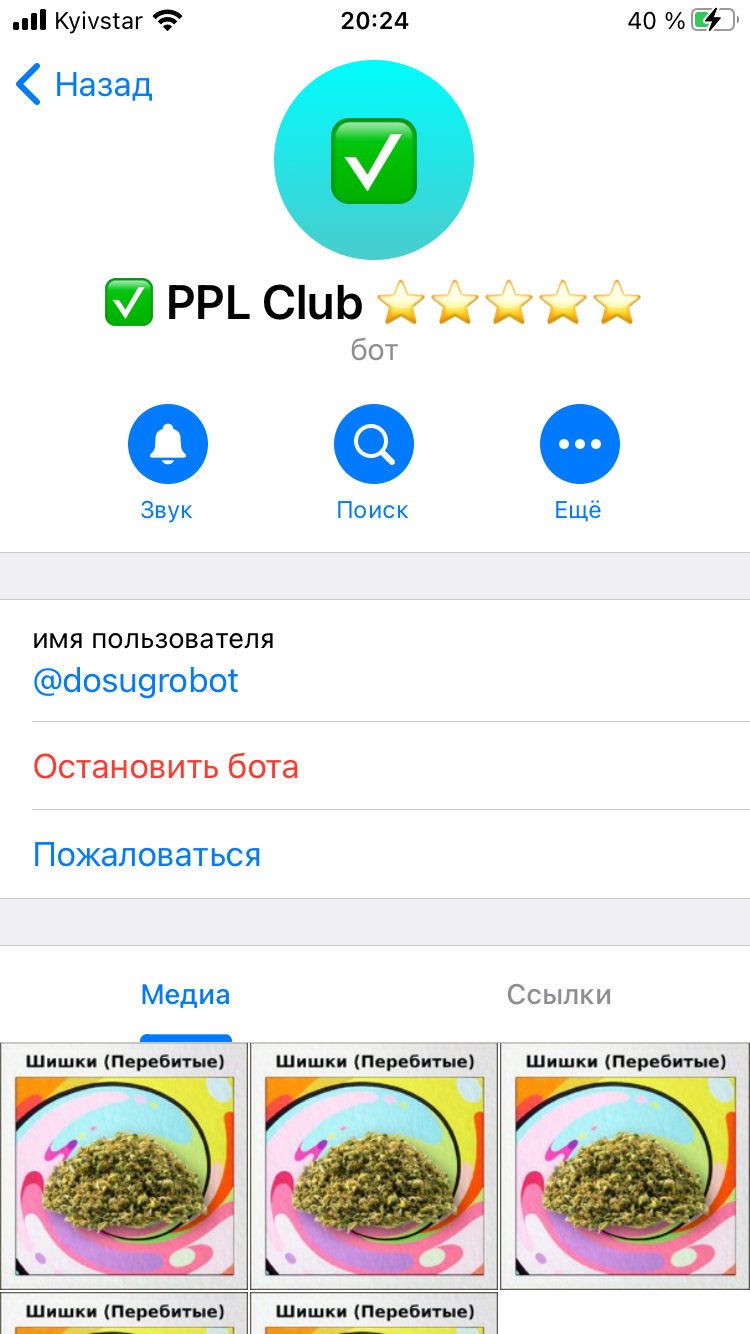750x1334 pixels.
Task: Tap Пожаловаться to report
Action: pos(375,854)
